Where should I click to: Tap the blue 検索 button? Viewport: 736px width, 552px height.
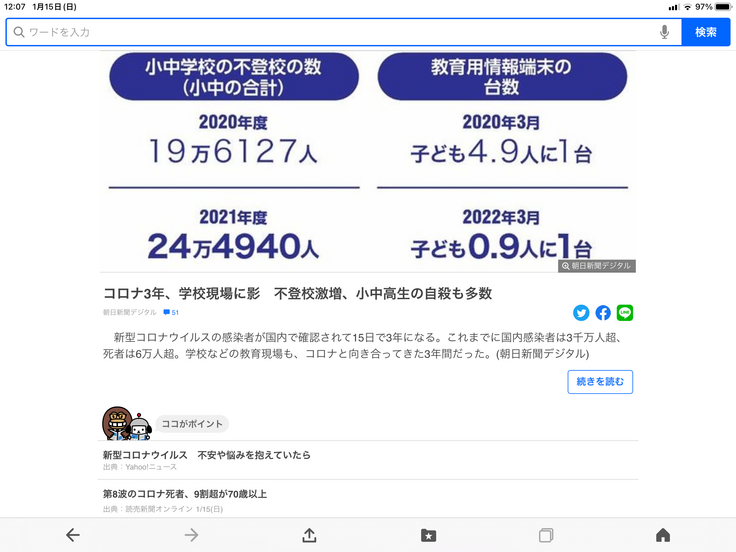click(706, 32)
